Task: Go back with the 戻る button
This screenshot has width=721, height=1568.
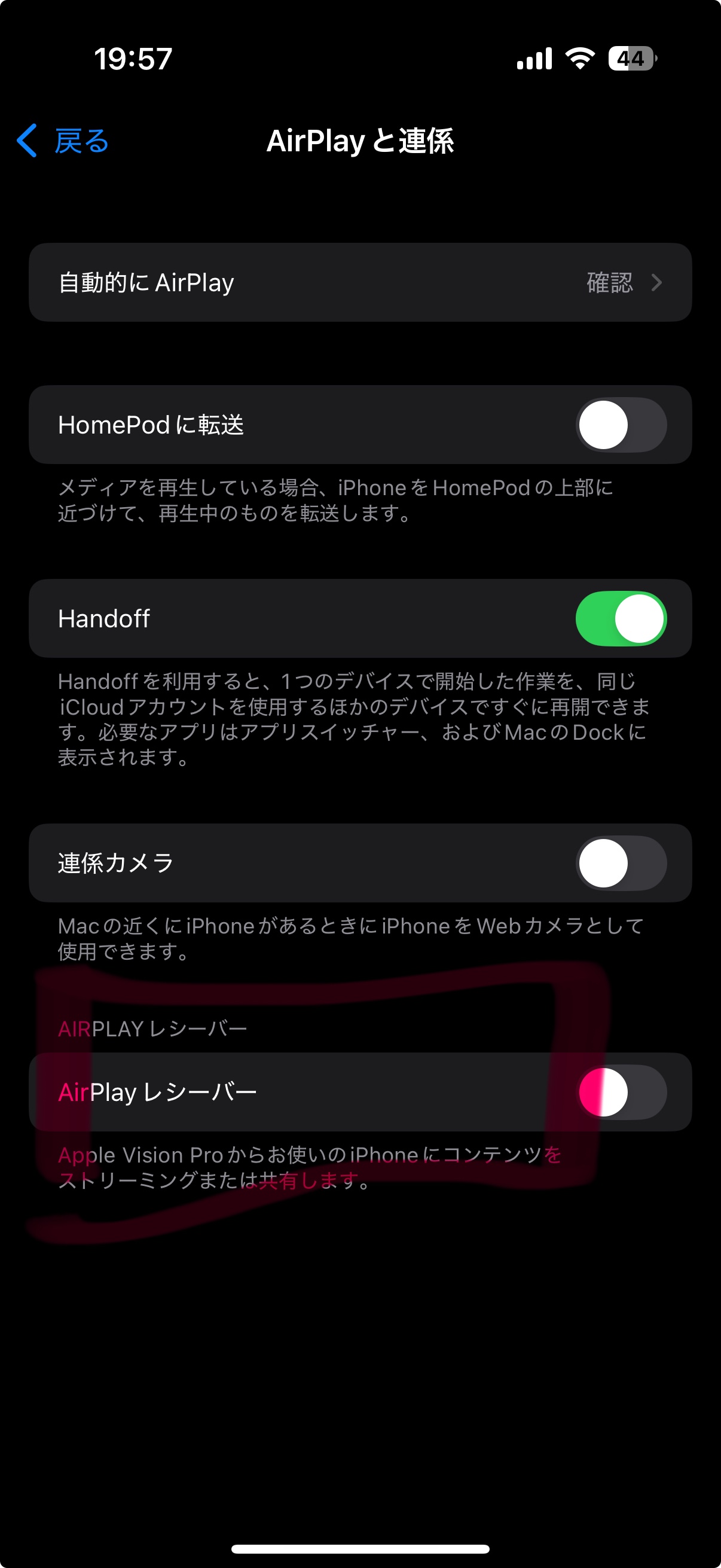Action: pyautogui.click(x=63, y=141)
